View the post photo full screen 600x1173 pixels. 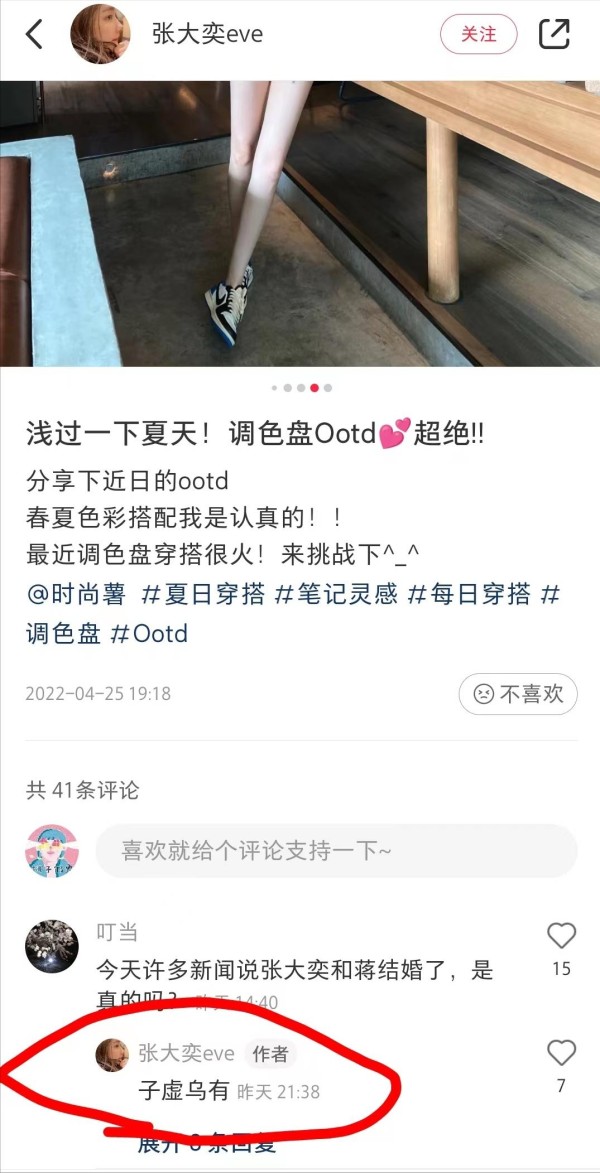click(x=300, y=224)
